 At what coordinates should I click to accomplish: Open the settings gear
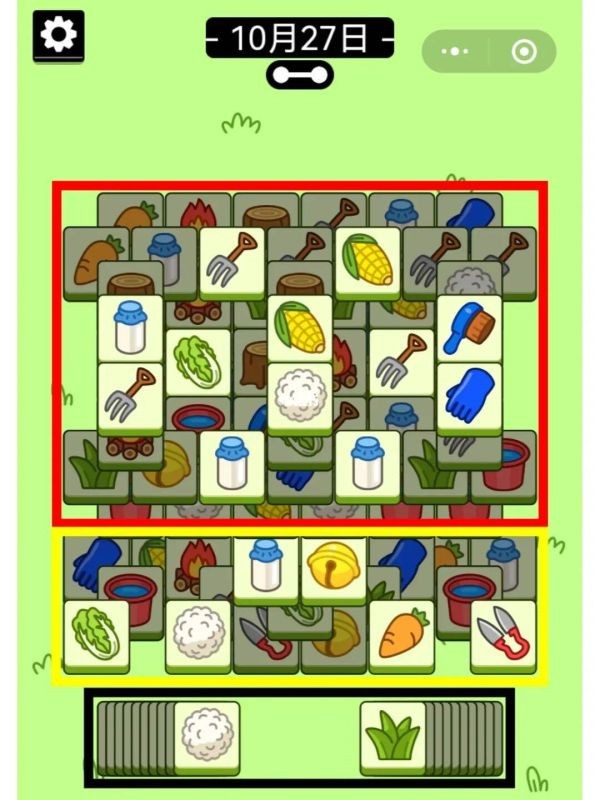[x=60, y=36]
